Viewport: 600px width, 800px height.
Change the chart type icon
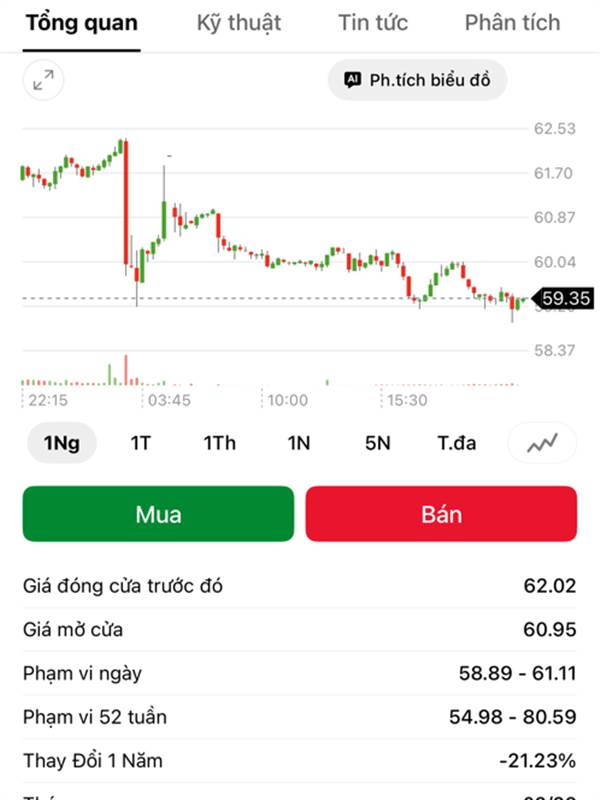click(x=542, y=443)
